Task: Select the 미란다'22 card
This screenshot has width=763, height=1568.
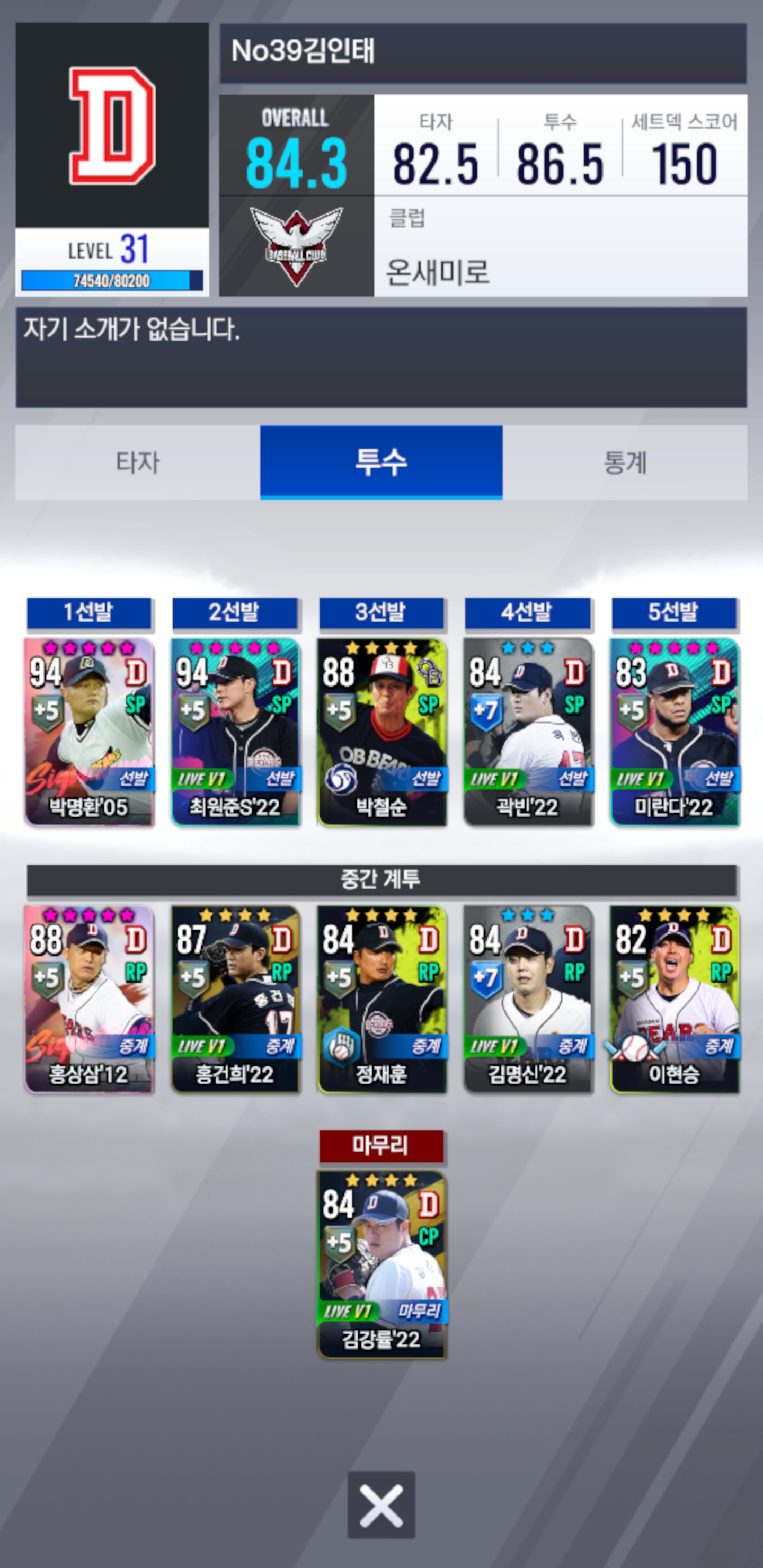Action: pos(674,732)
